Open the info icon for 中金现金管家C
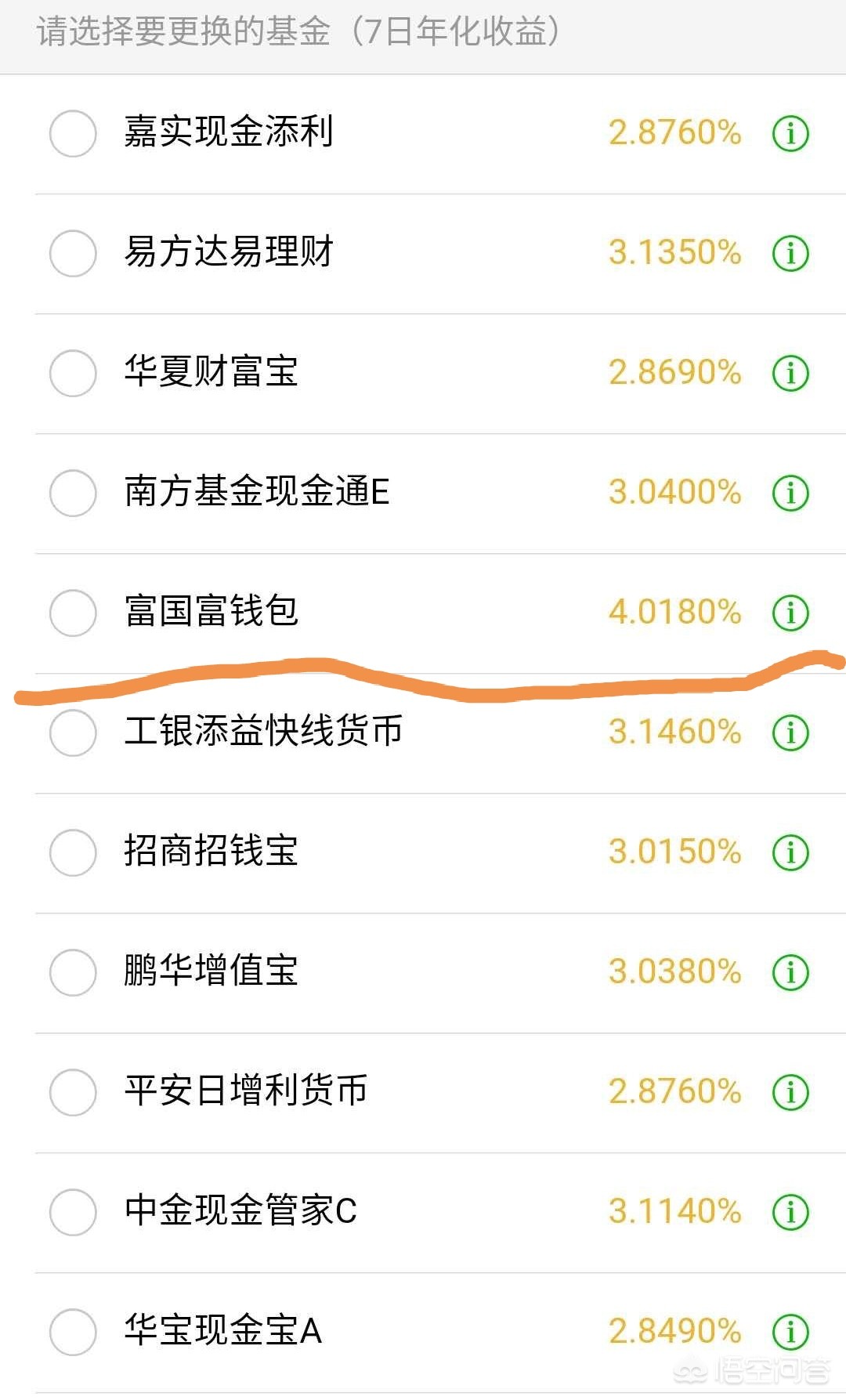This screenshot has height=1400, width=846. click(x=790, y=1212)
